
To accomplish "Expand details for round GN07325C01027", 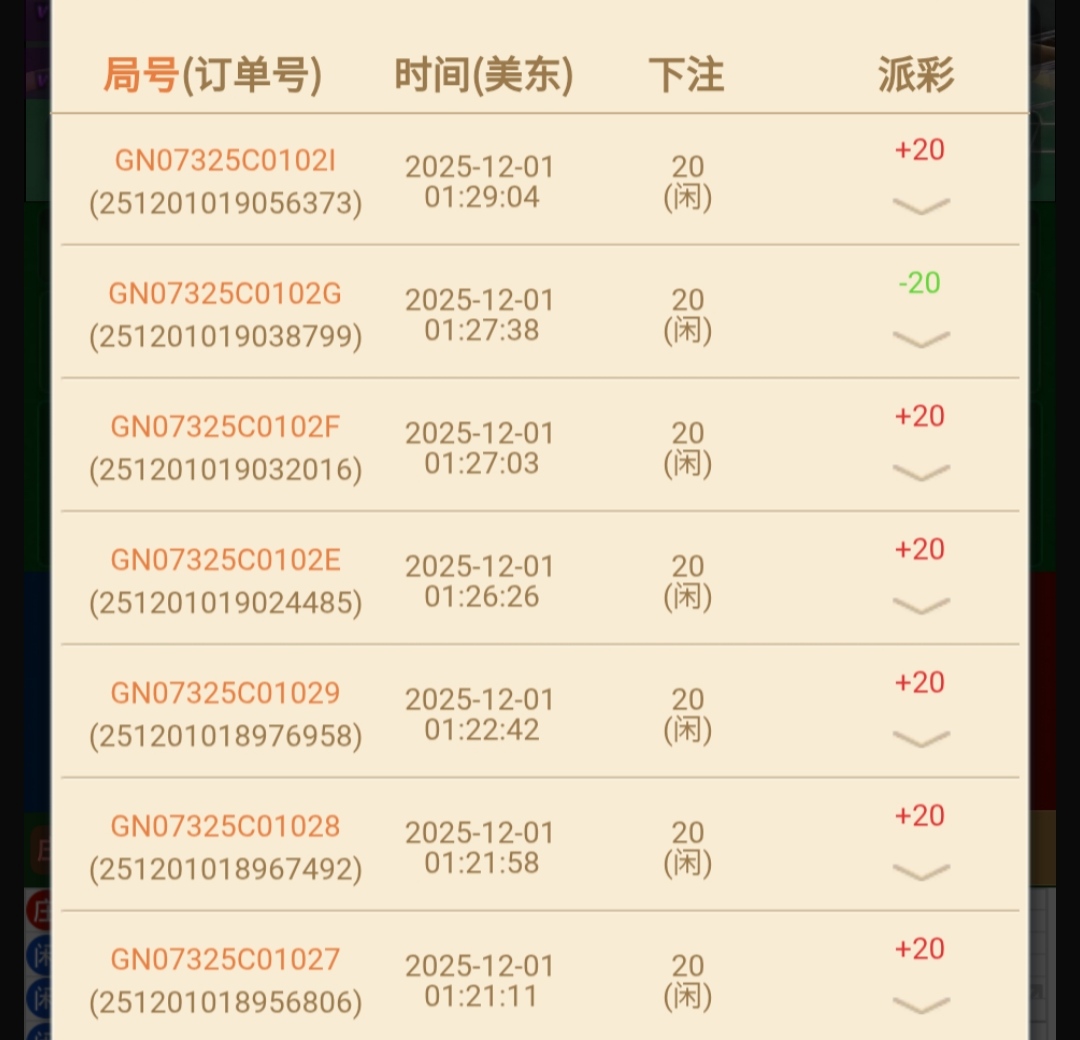I will 920,1004.
